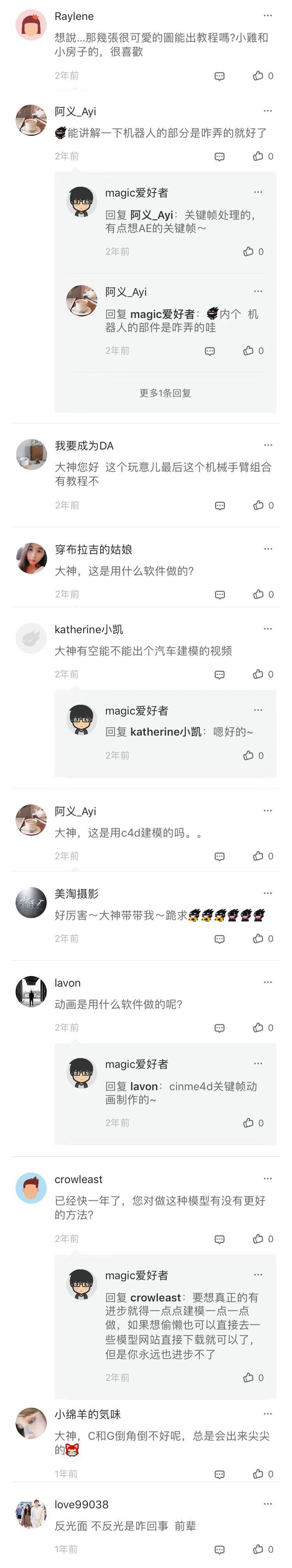Like katherine小凯's comment about car modeling
The image size is (292, 1568).
click(259, 674)
